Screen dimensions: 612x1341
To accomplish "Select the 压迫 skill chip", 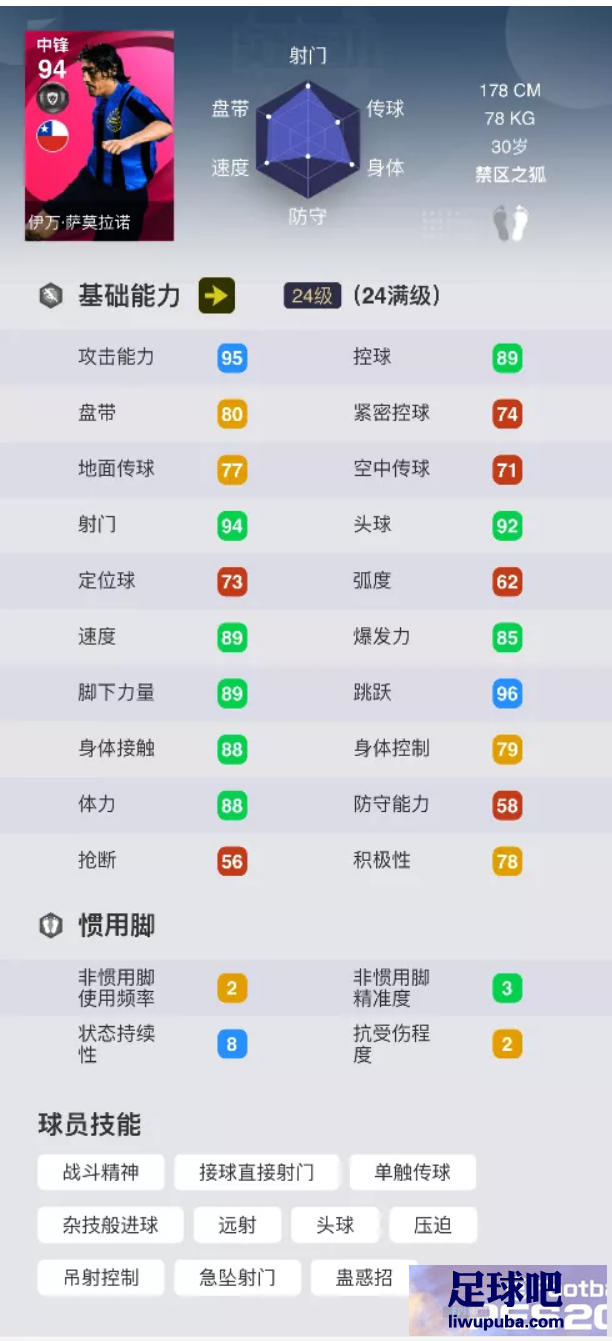I will click(432, 1225).
